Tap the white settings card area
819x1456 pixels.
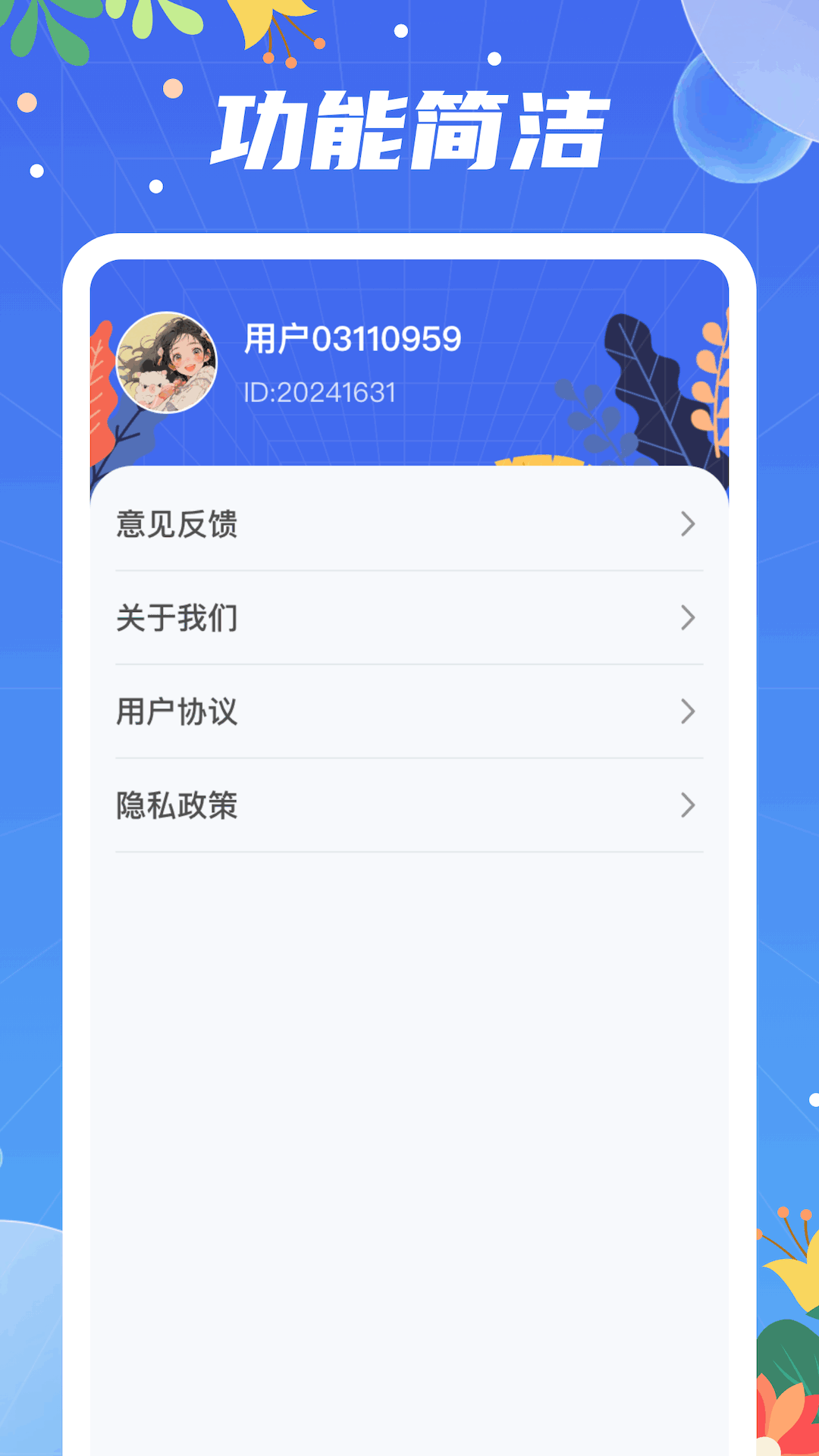409,986
